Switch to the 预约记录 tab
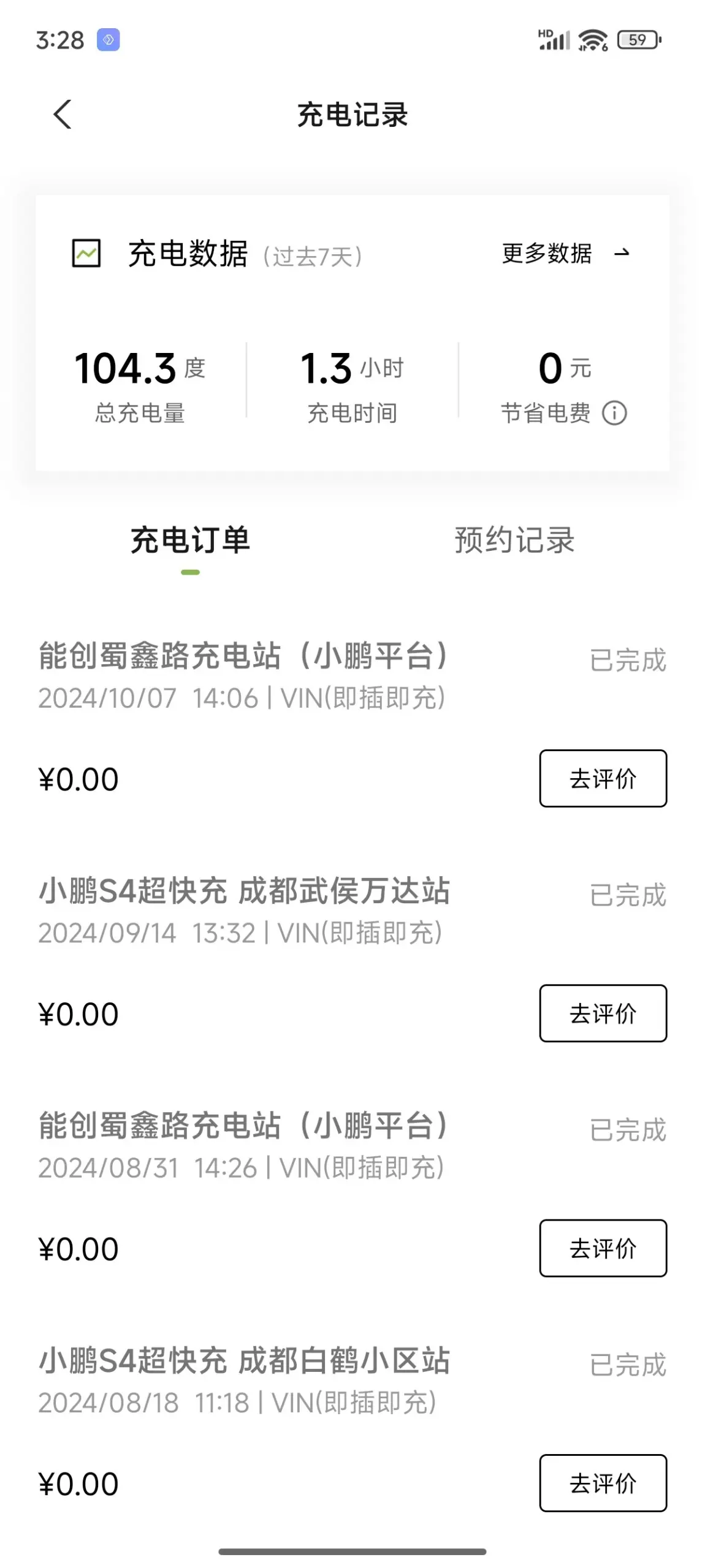The image size is (705, 1568). (514, 540)
